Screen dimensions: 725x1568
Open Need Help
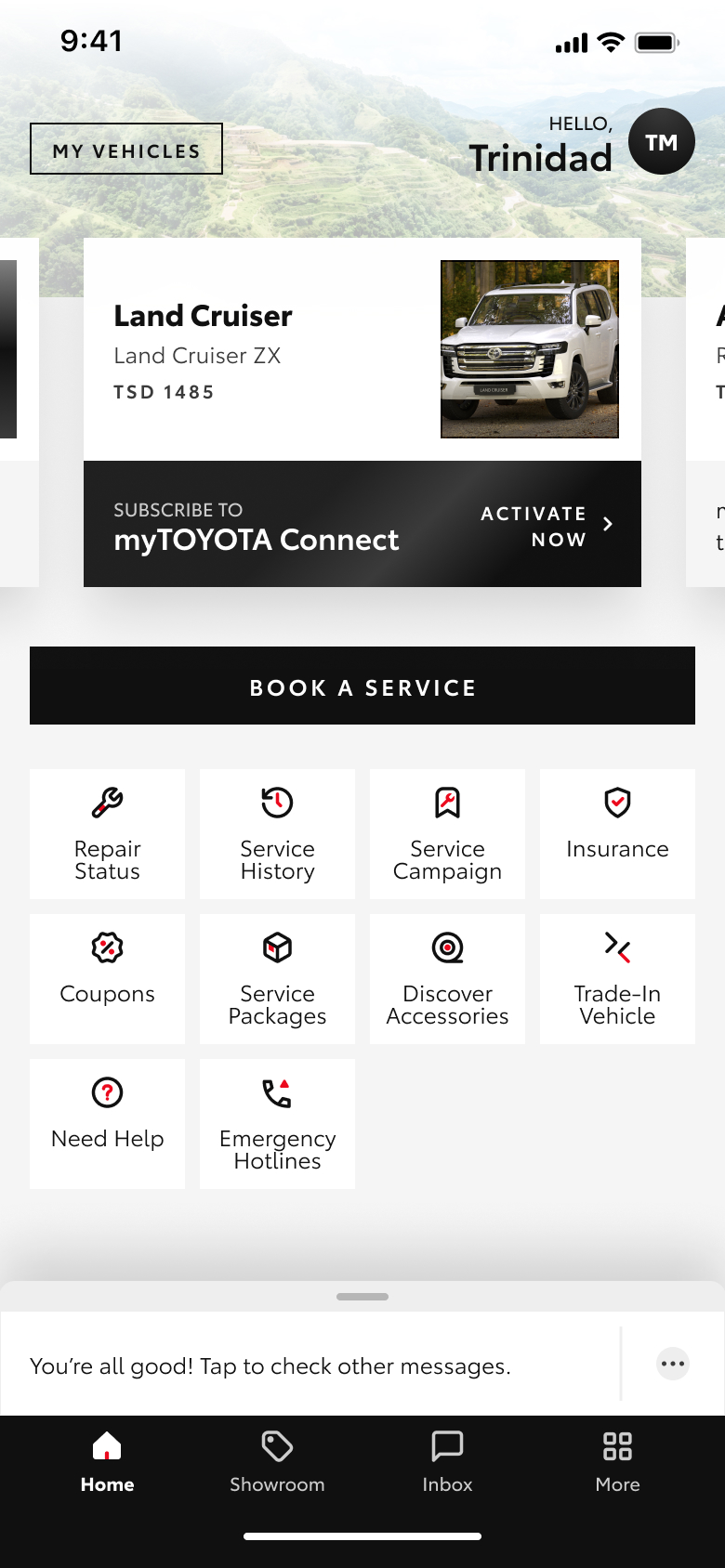coord(107,1124)
